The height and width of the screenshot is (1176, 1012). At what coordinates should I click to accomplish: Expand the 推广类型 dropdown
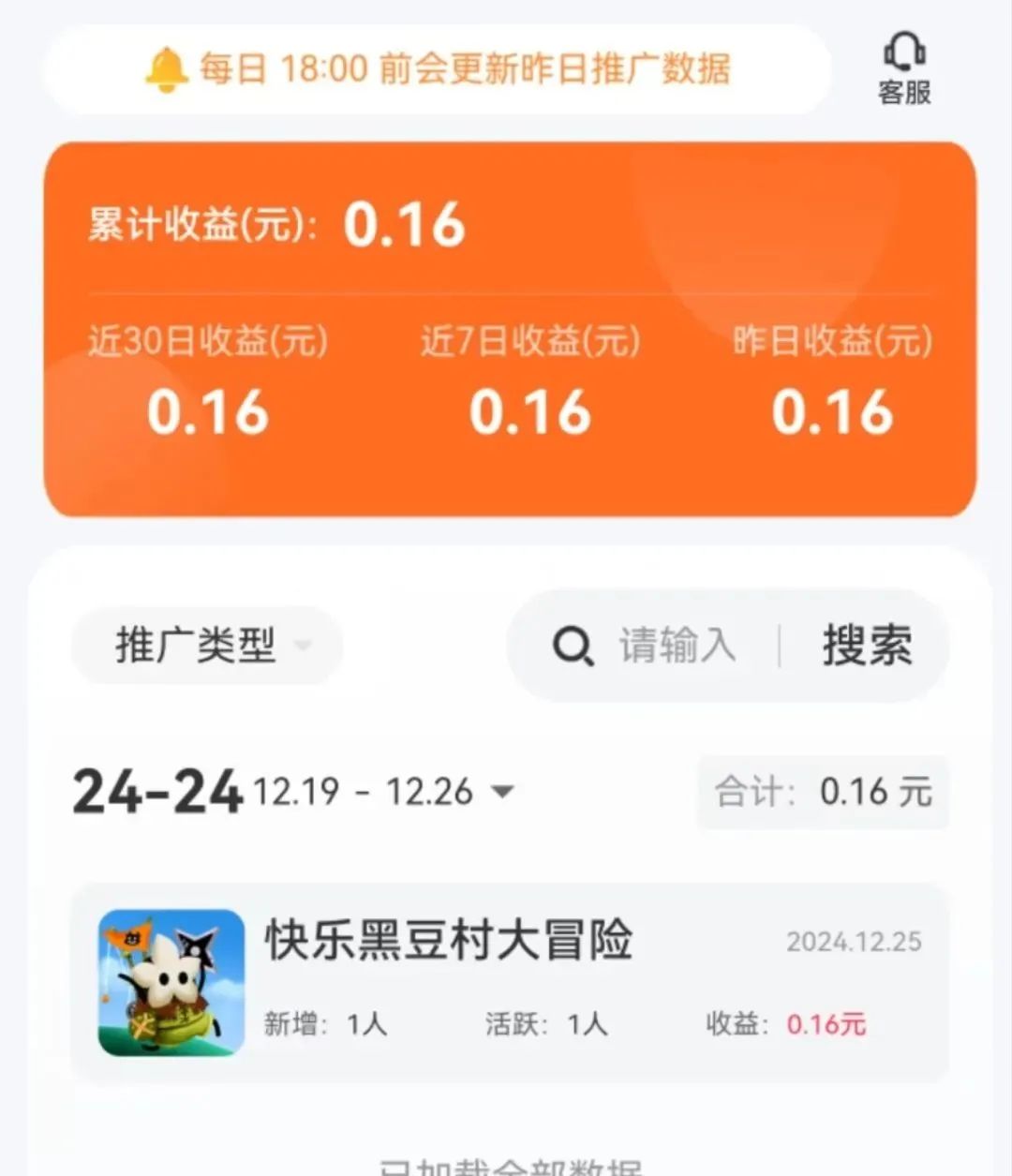coord(207,646)
